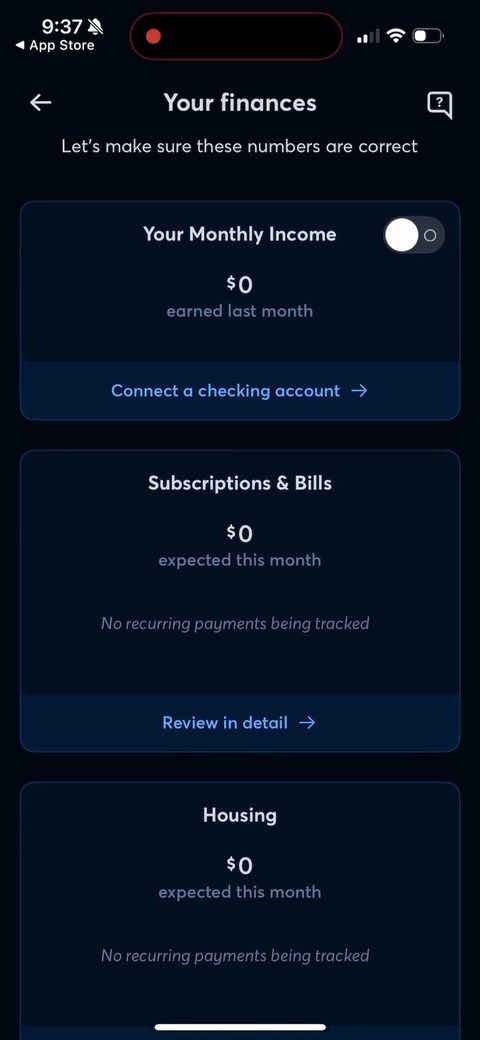Tap Connect a checking account

pos(239,391)
